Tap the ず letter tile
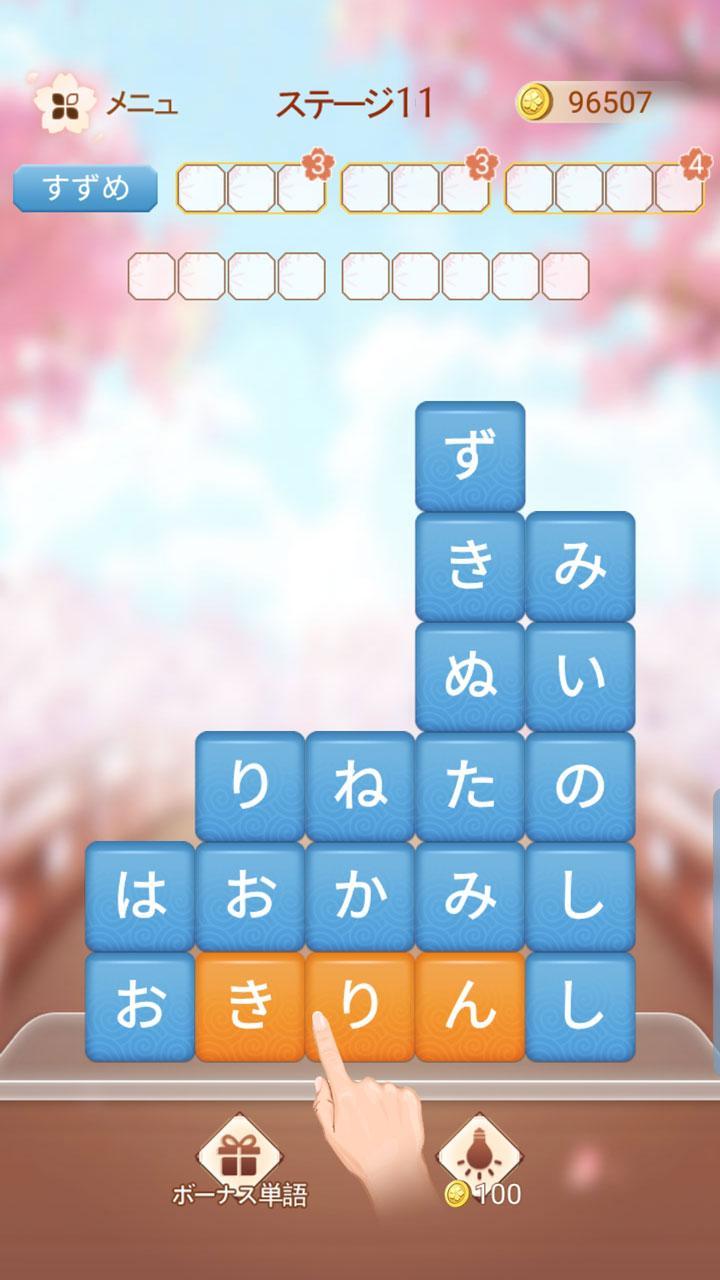This screenshot has width=720, height=1280. 470,456
